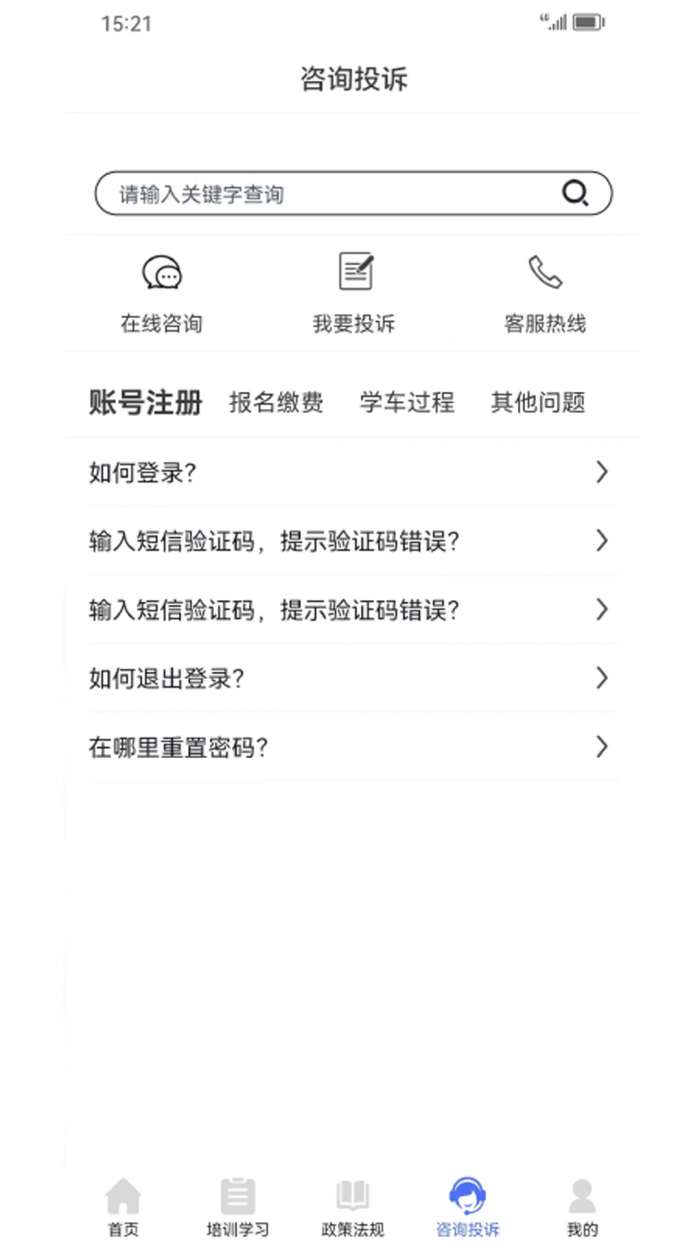Select the 账号注册 category tab
700x1244 pixels.
[146, 403]
